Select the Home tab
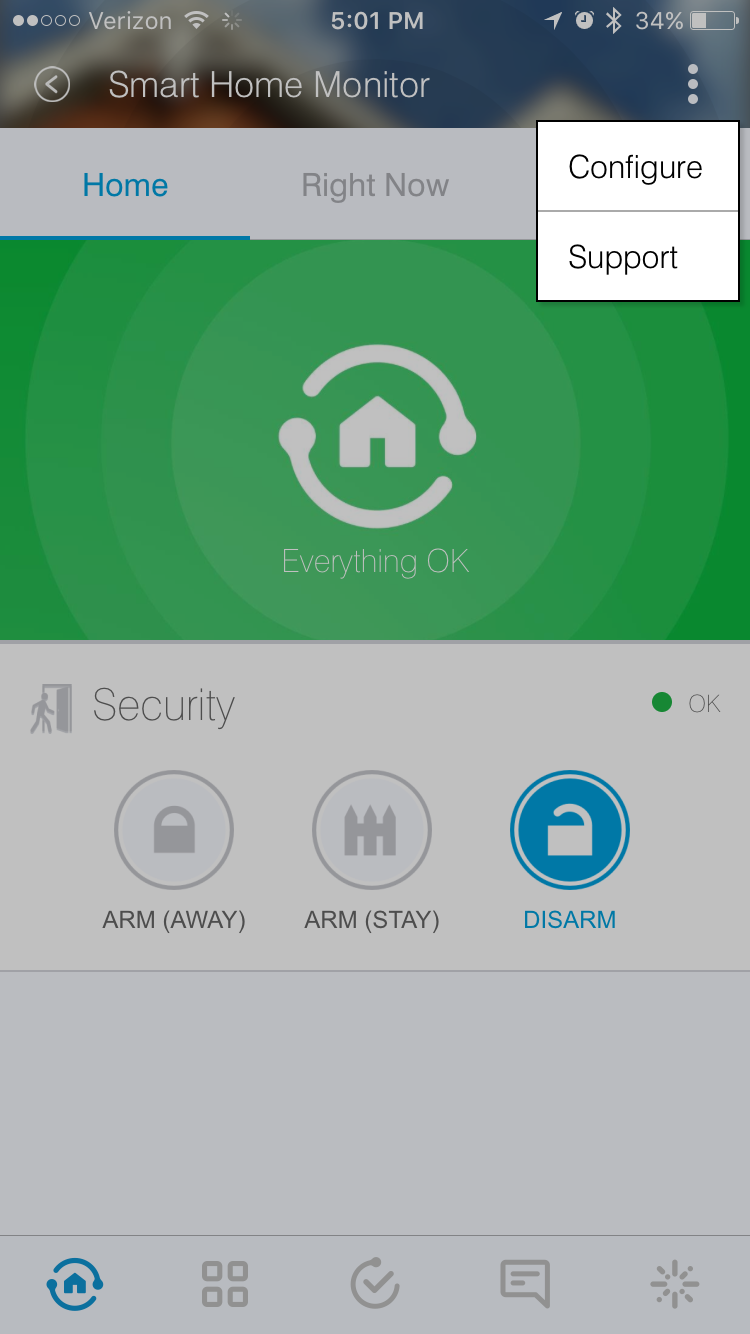This screenshot has height=1334, width=750. pyautogui.click(x=125, y=185)
